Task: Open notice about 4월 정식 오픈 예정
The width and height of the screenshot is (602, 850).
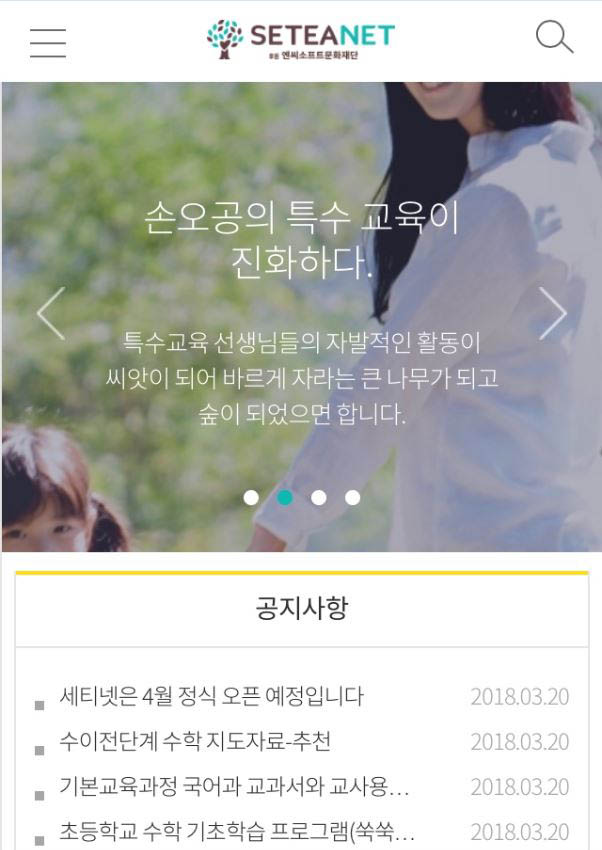Action: pyautogui.click(x=211, y=696)
